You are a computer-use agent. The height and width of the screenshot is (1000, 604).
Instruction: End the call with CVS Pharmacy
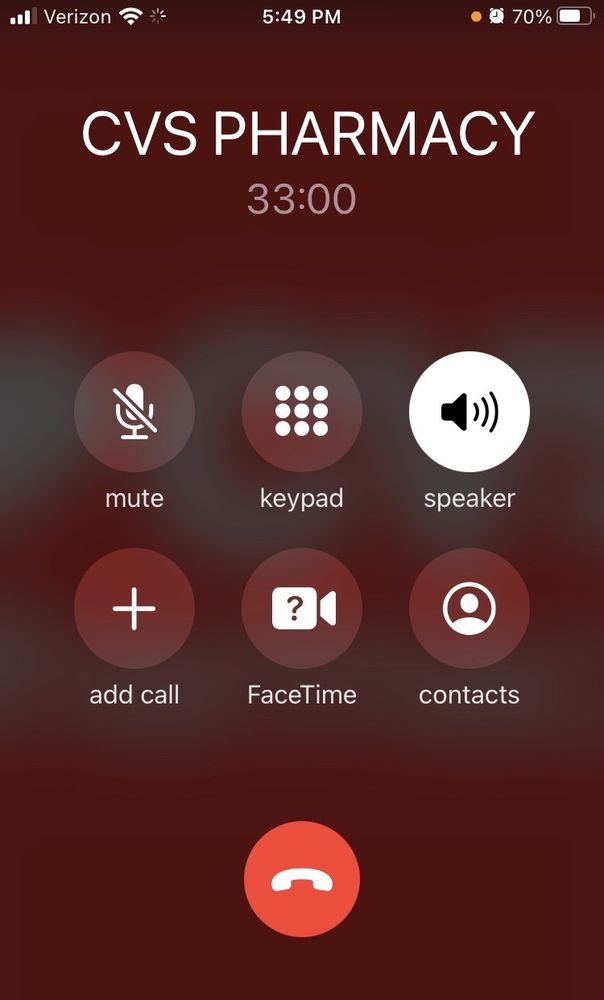click(x=302, y=879)
